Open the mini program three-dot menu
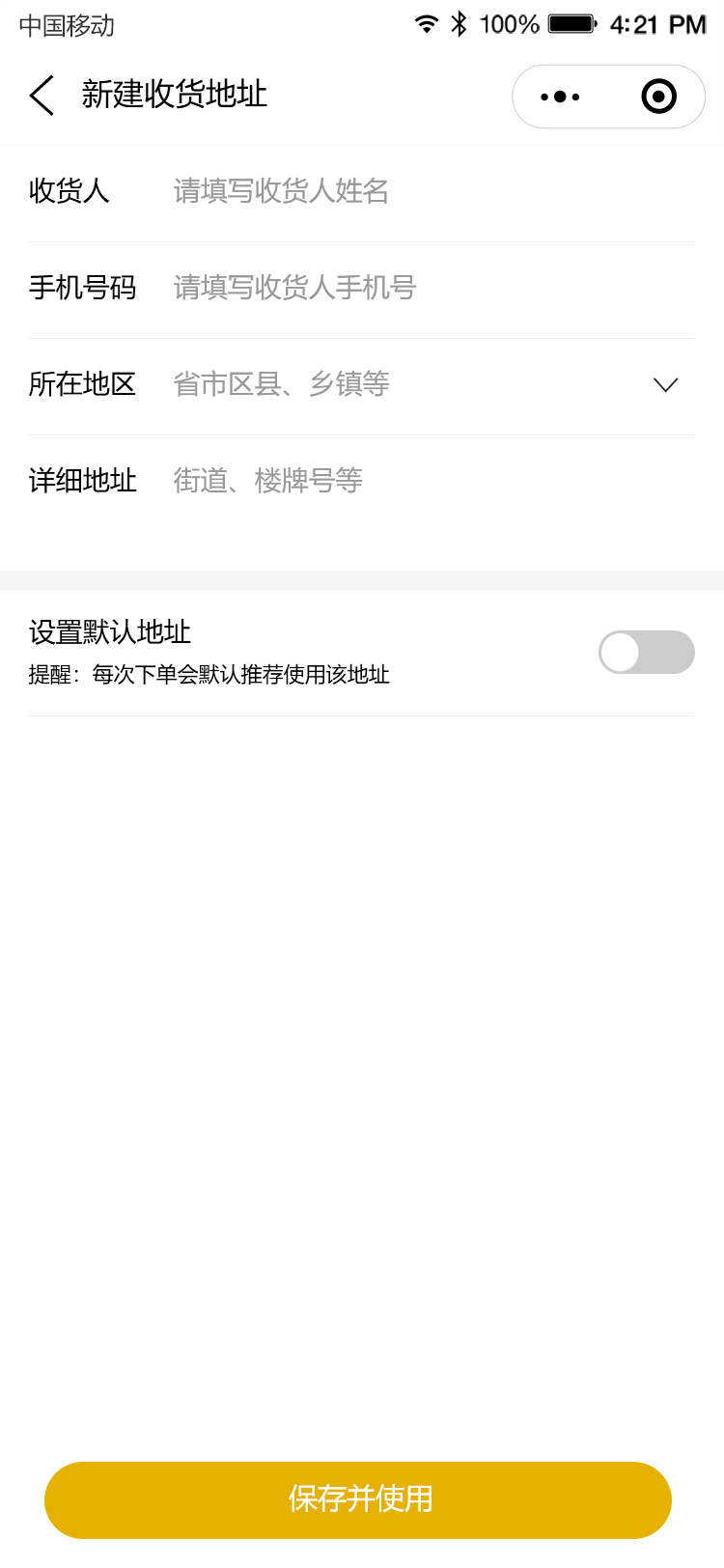The height and width of the screenshot is (1568, 724). point(560,97)
